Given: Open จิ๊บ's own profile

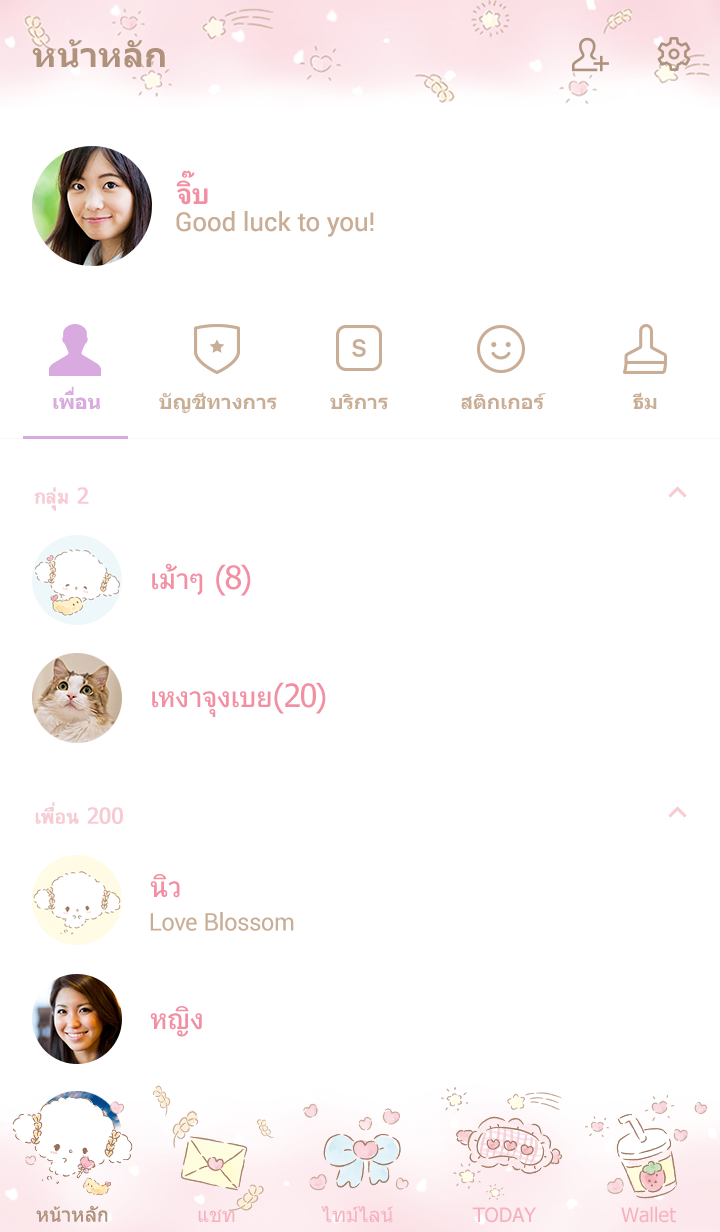Looking at the screenshot, I should 92,206.
